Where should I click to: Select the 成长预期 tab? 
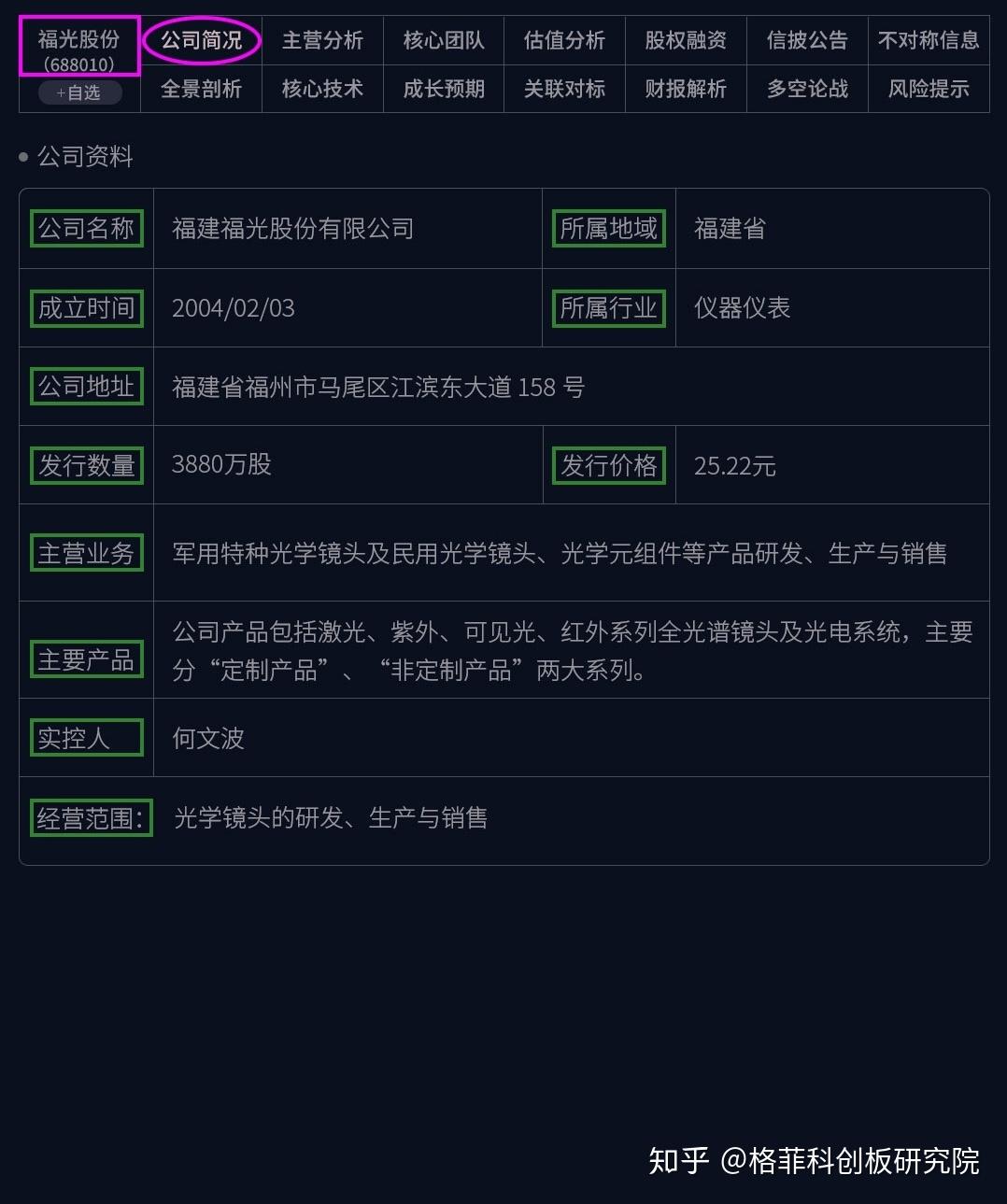click(444, 89)
